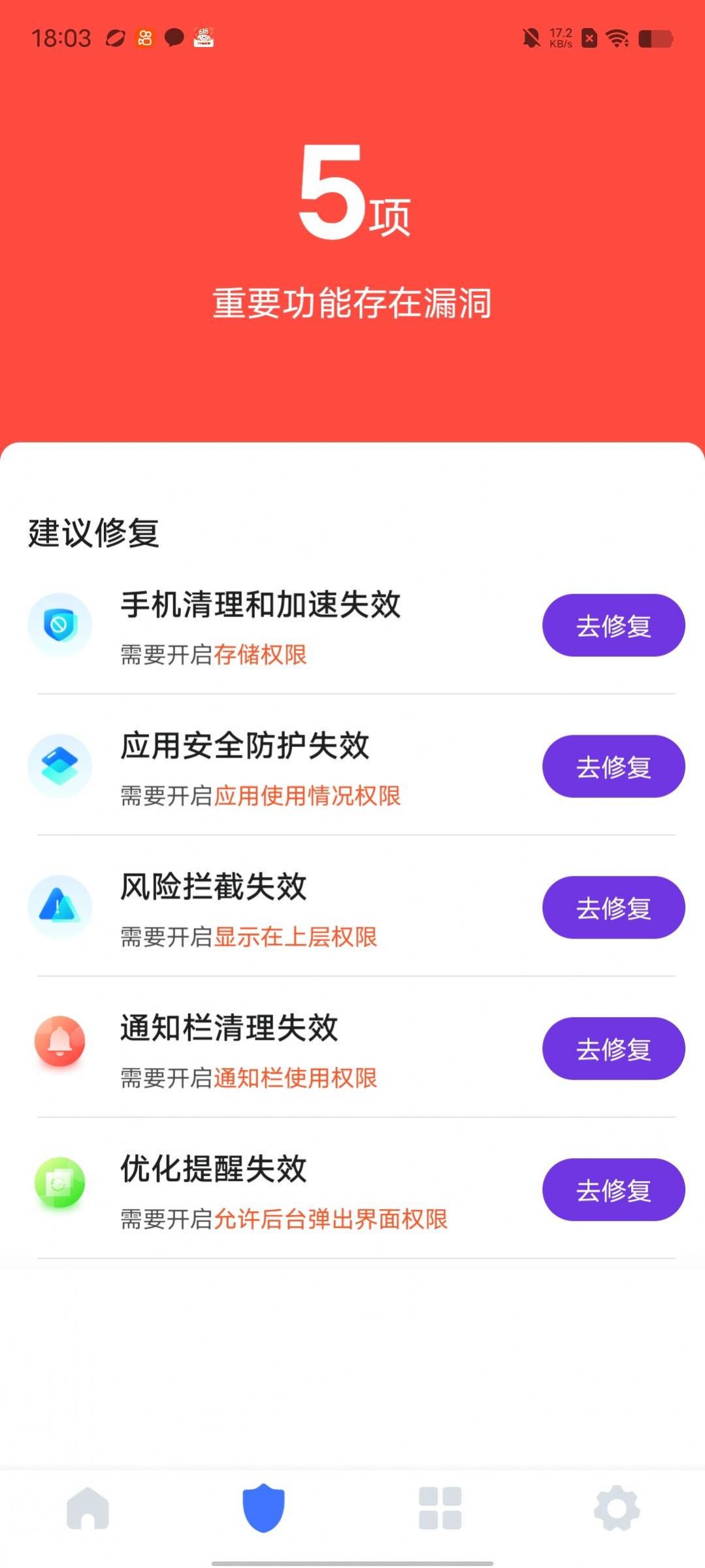Click 去修复 for 通知栏清理失效
705x1568 pixels.
coord(613,1048)
